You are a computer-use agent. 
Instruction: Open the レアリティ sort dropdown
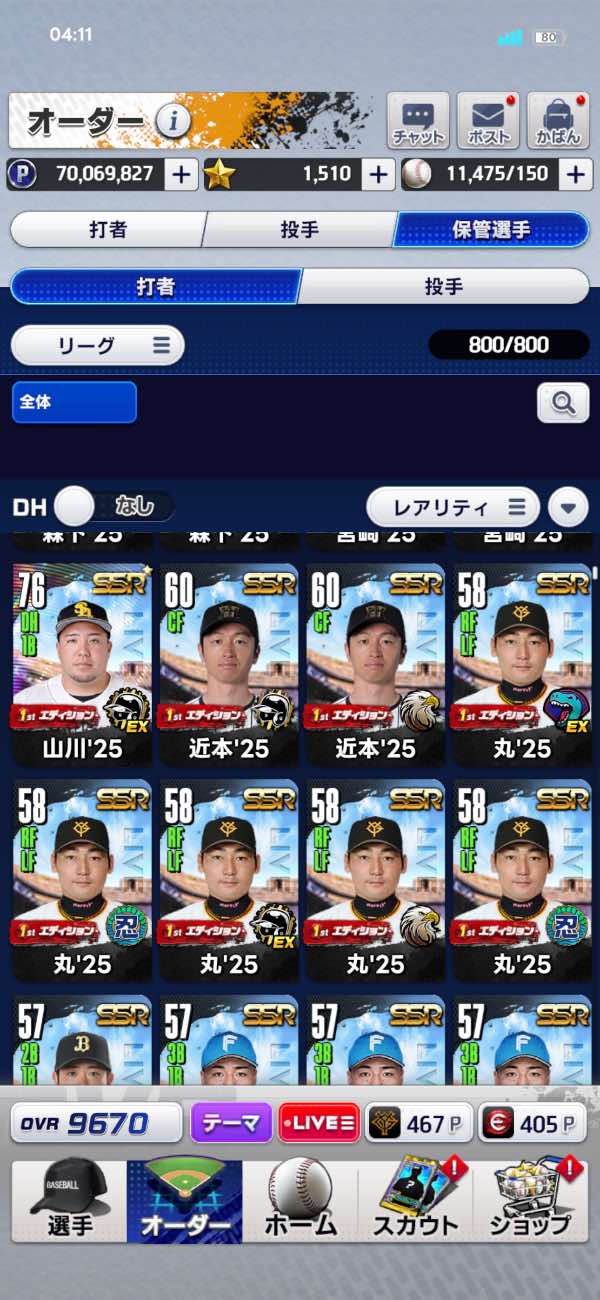pos(453,507)
